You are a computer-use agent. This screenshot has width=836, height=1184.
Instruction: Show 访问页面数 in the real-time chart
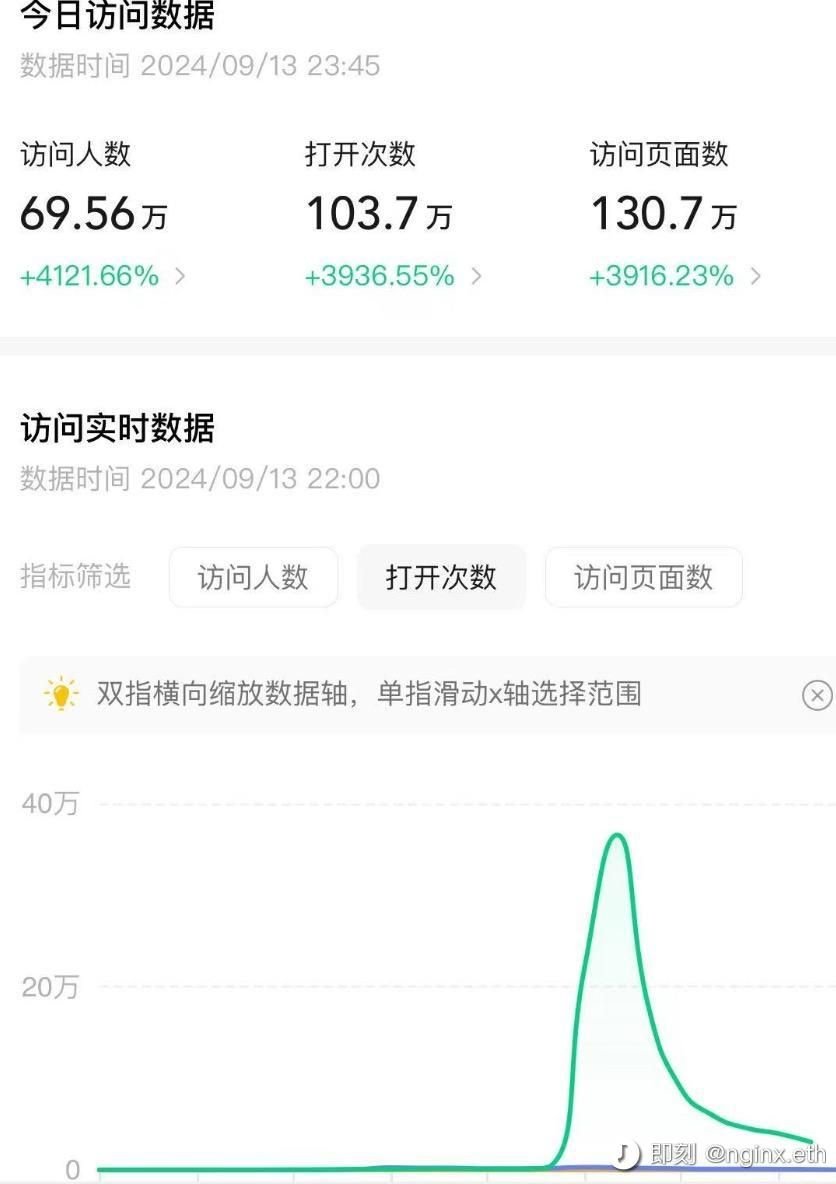click(643, 577)
